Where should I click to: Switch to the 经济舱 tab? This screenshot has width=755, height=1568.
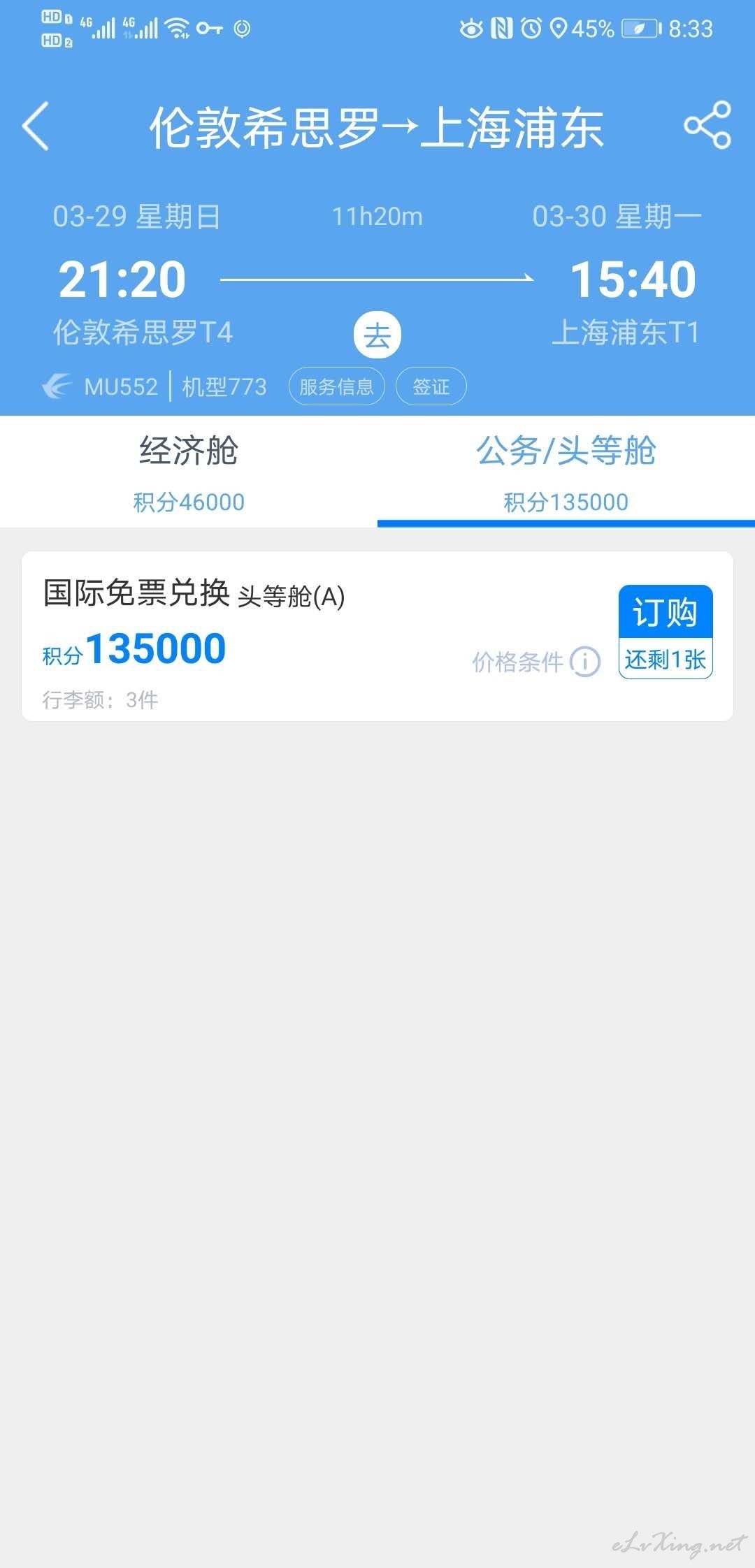(x=189, y=472)
